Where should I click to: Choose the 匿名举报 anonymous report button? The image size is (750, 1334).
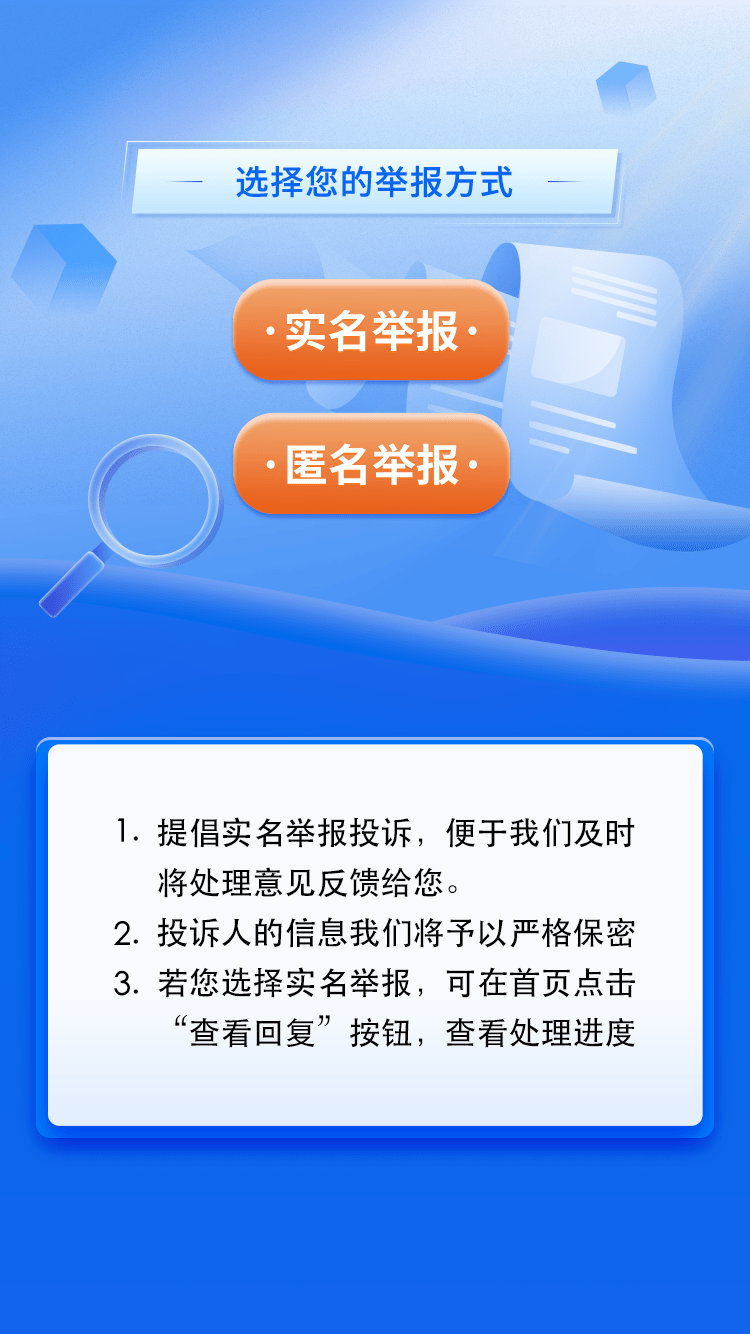pyautogui.click(x=371, y=465)
